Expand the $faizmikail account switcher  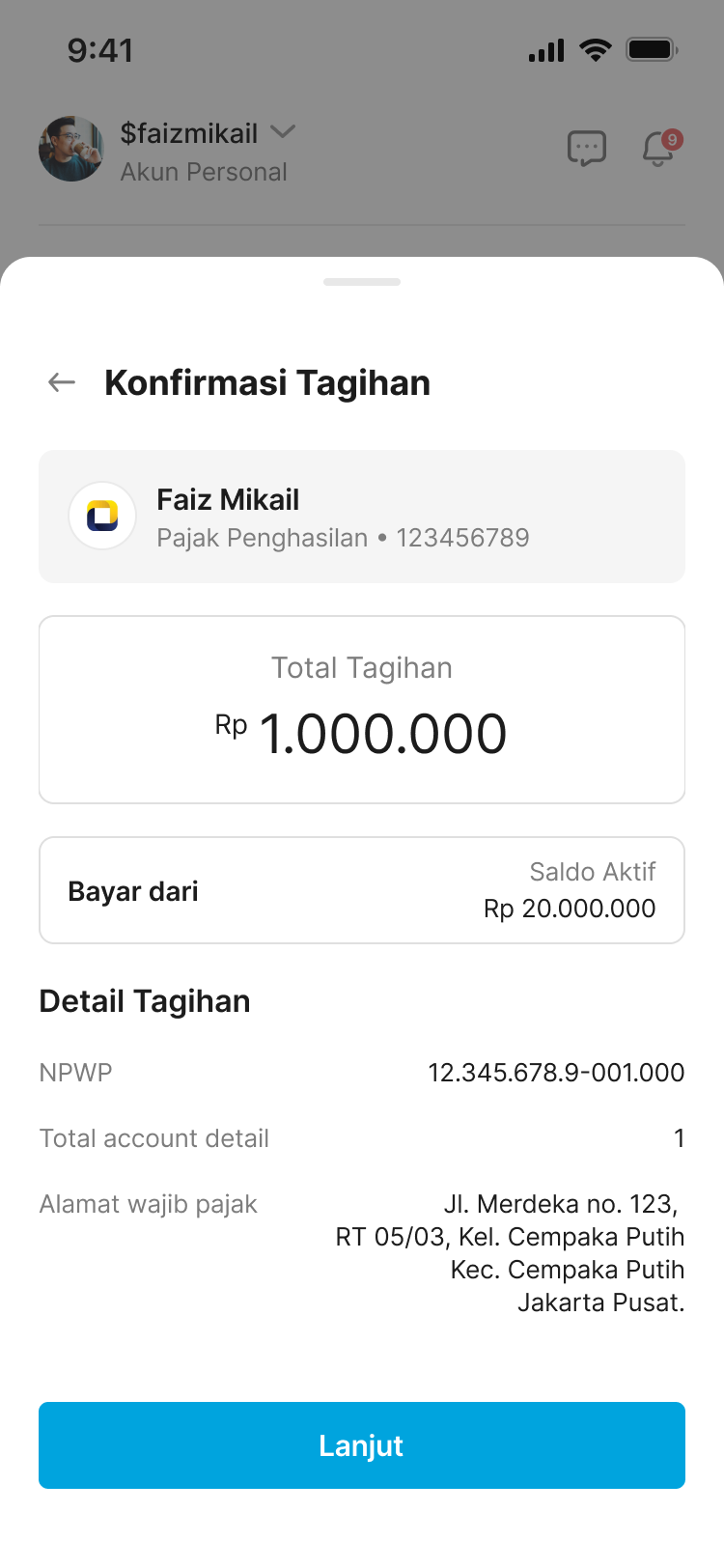coord(282,131)
